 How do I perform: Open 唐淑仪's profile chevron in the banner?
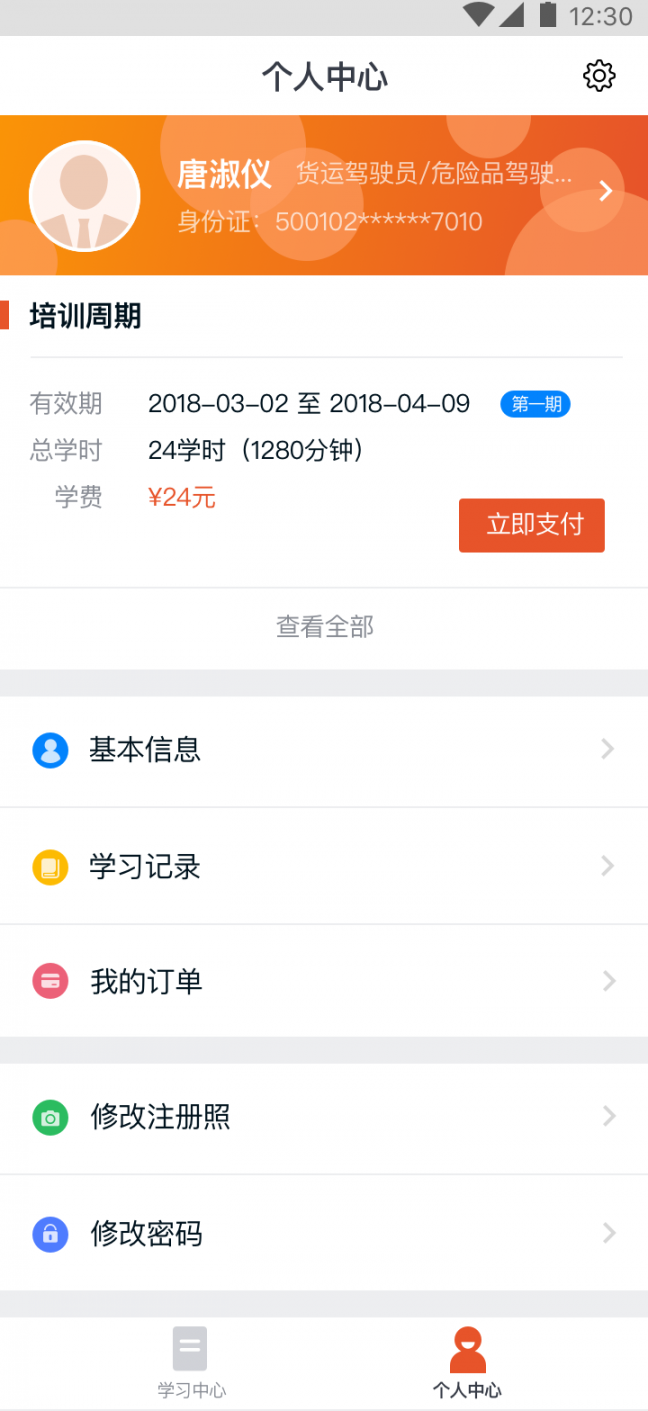pos(605,191)
